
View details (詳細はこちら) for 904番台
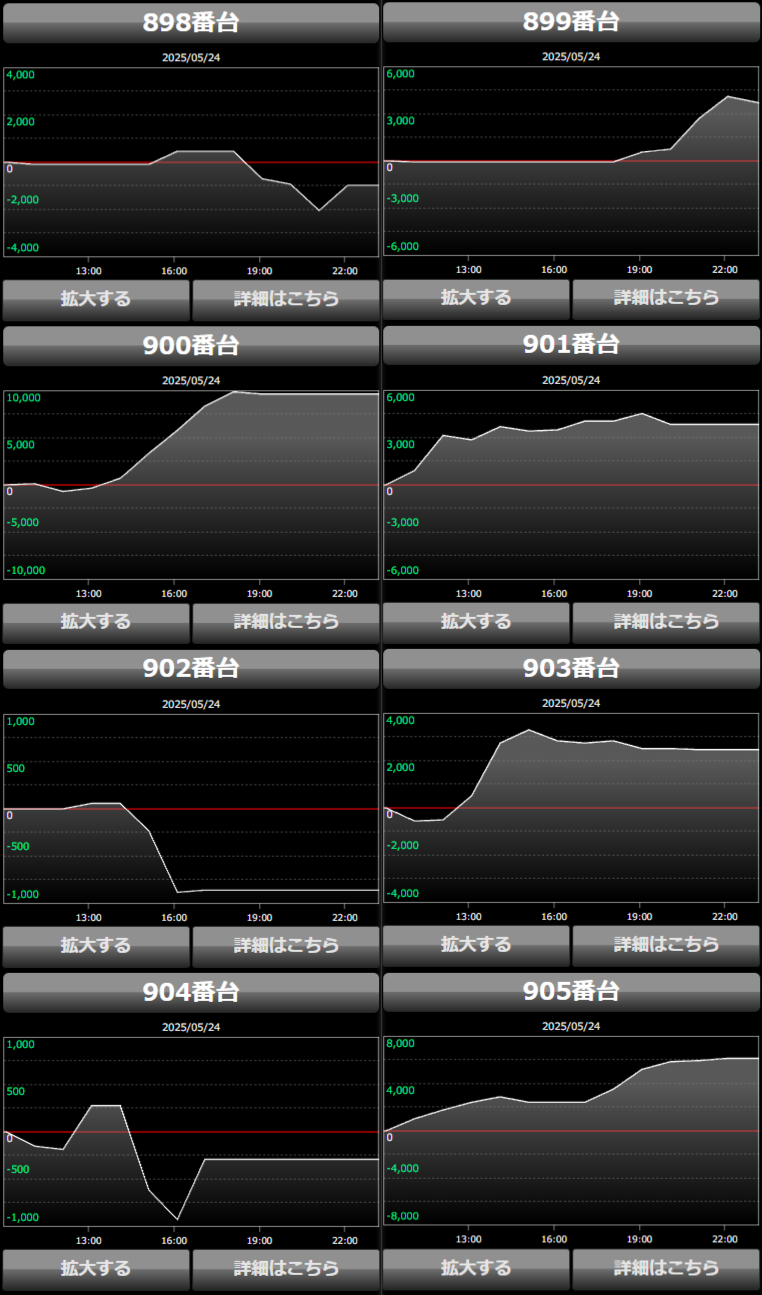(x=286, y=1268)
